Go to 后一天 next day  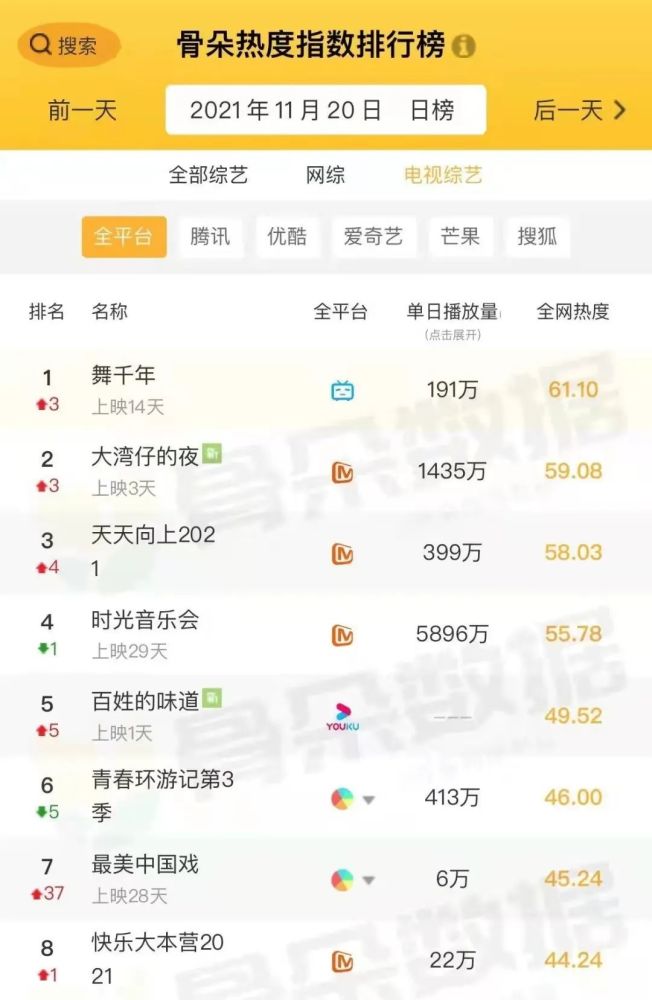point(580,111)
